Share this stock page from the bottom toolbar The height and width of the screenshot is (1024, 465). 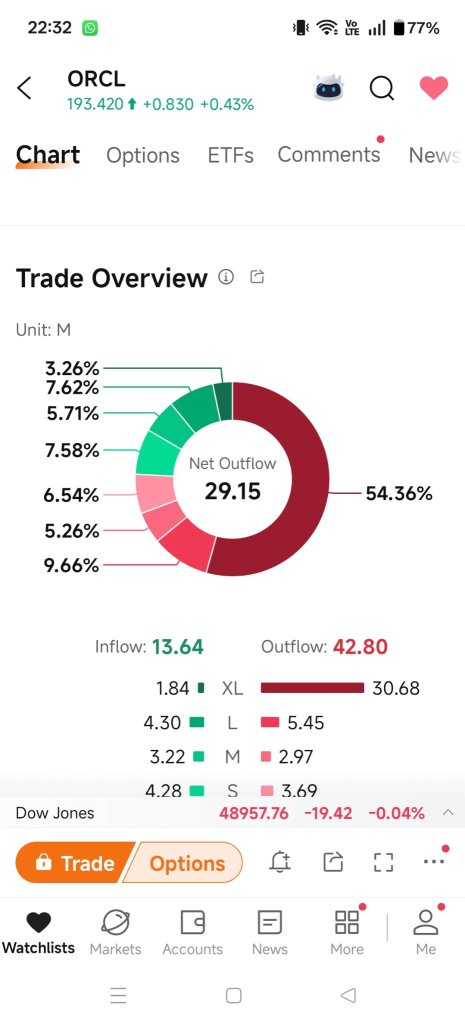click(x=333, y=863)
